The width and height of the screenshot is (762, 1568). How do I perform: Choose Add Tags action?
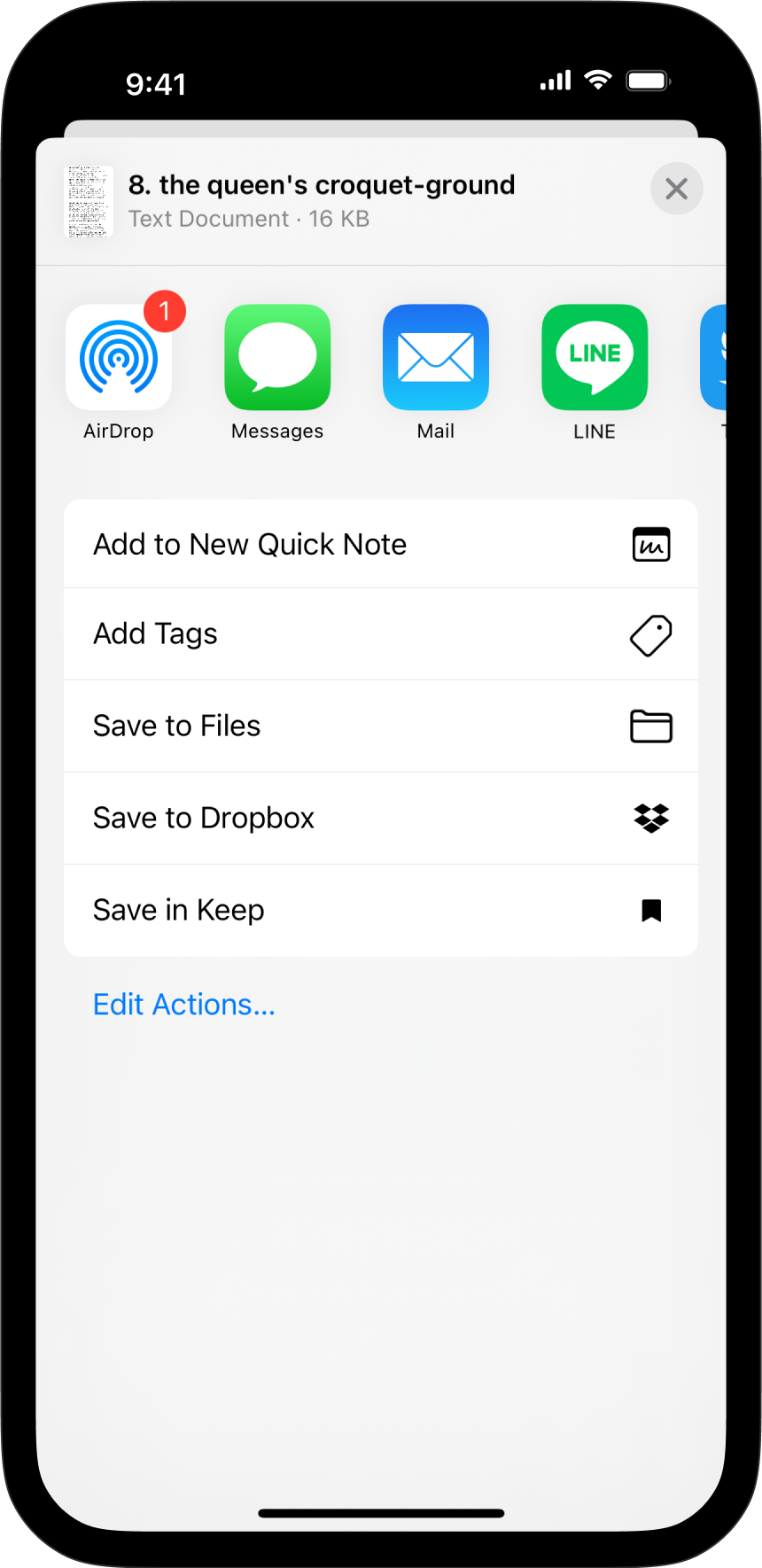[381, 634]
